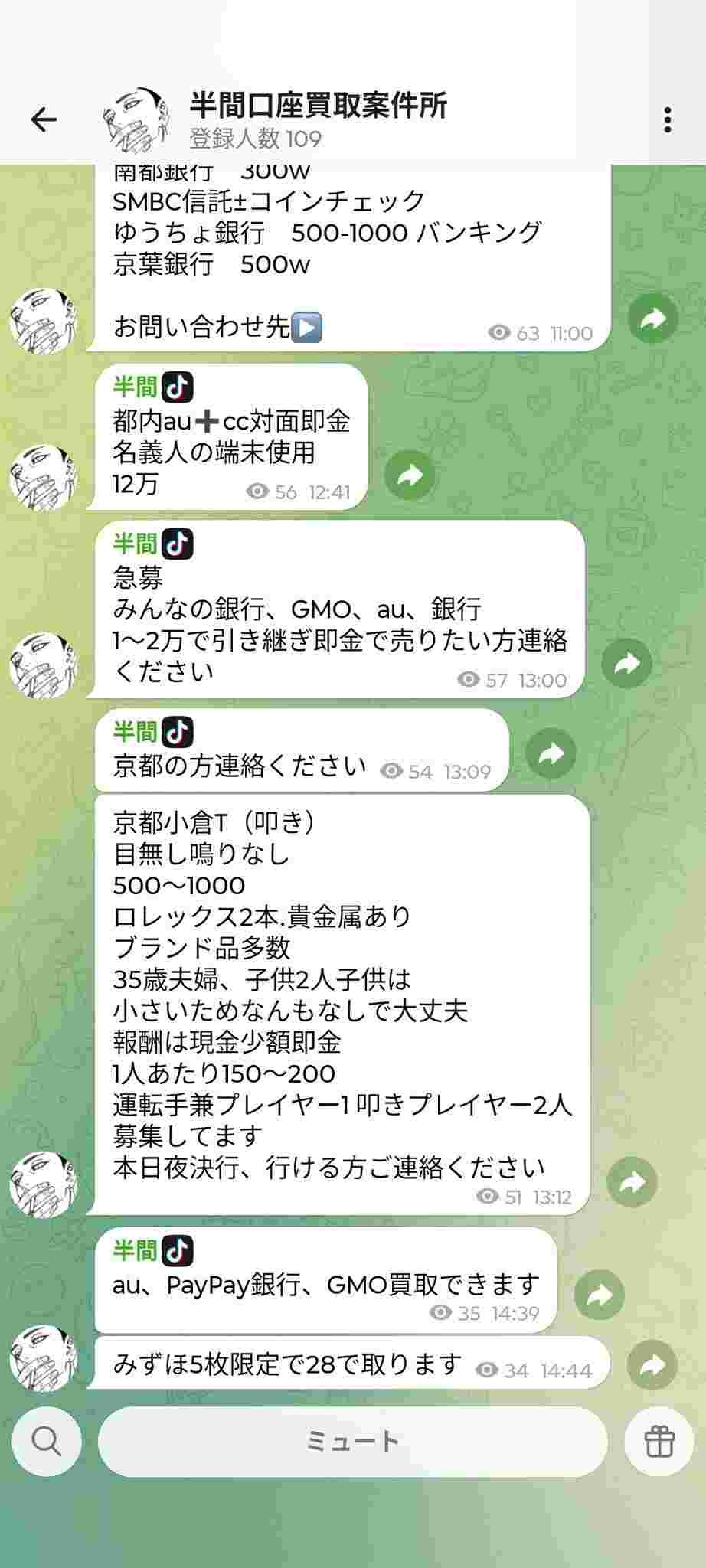Tap the ミュート button to mute the channel

(x=352, y=1441)
